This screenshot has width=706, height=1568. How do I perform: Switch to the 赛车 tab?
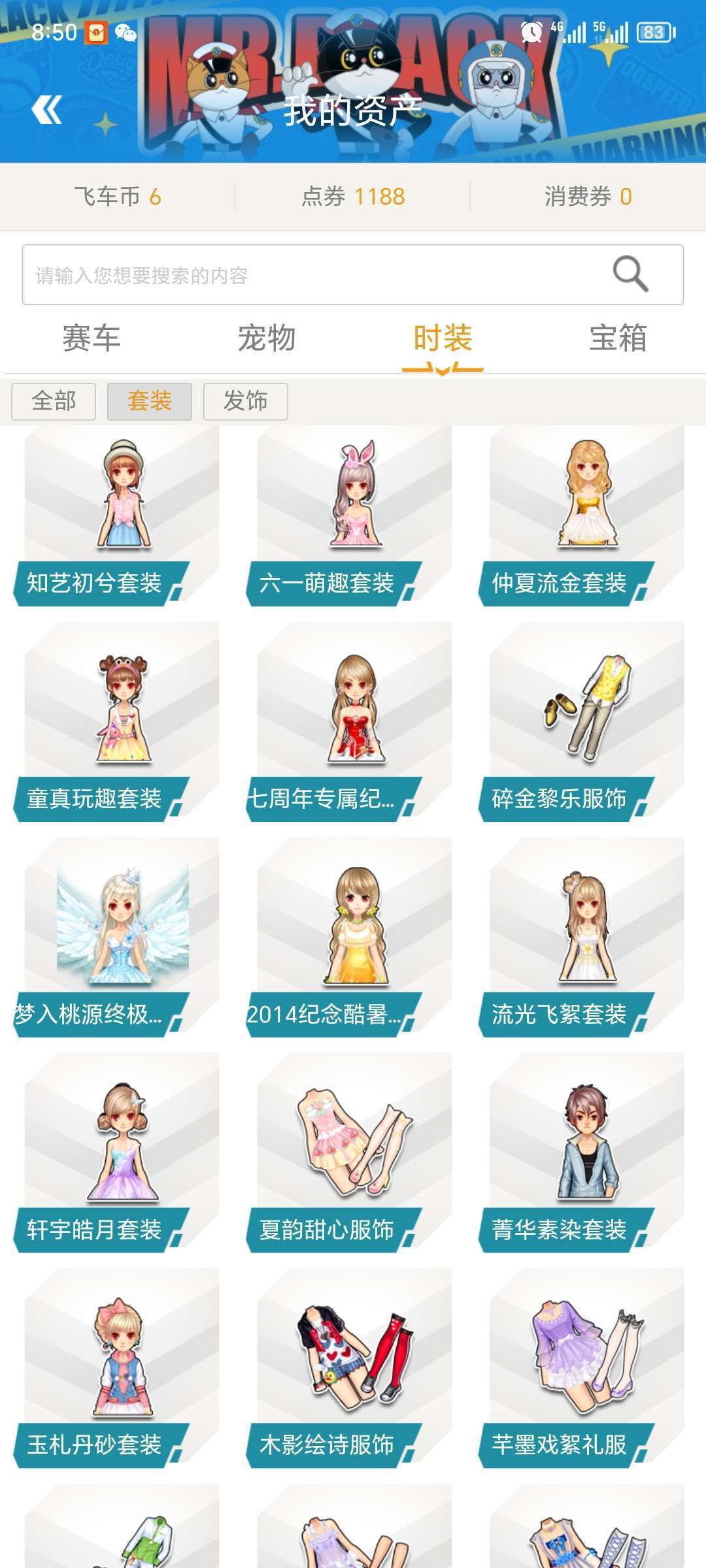pos(92,338)
